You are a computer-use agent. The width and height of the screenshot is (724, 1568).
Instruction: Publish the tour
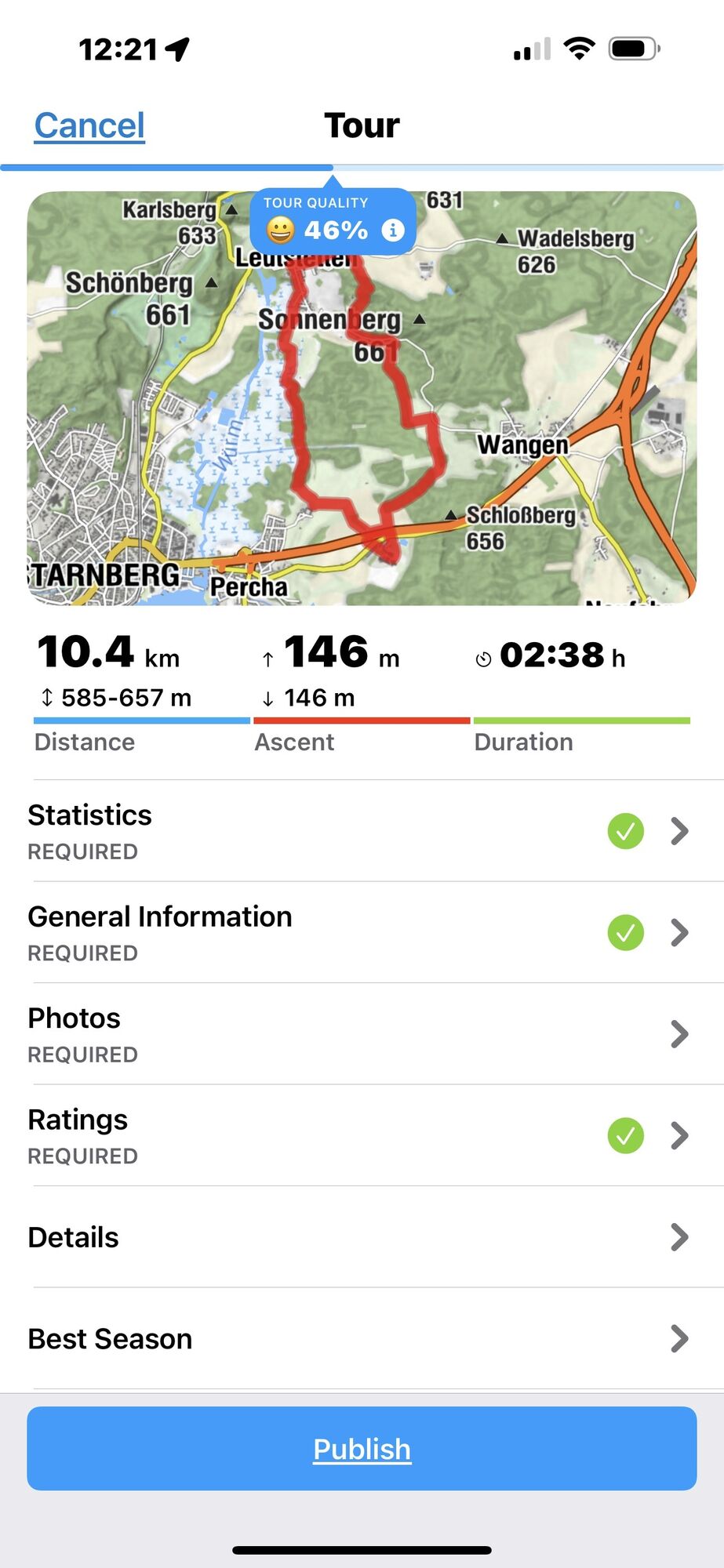pos(362,1449)
